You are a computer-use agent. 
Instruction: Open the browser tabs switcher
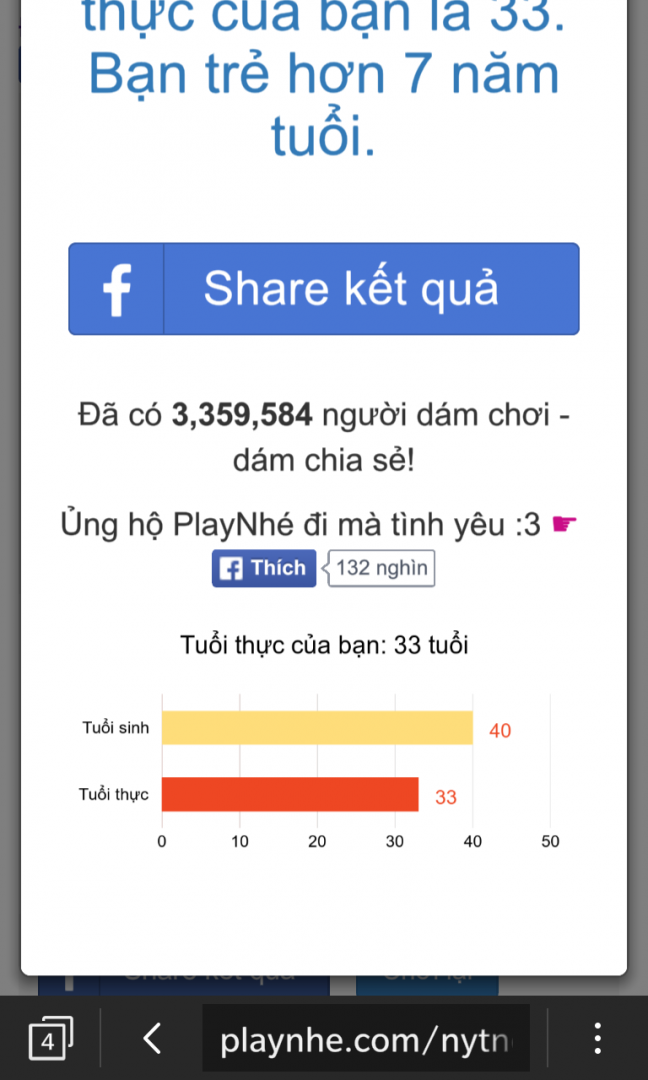(x=49, y=1039)
